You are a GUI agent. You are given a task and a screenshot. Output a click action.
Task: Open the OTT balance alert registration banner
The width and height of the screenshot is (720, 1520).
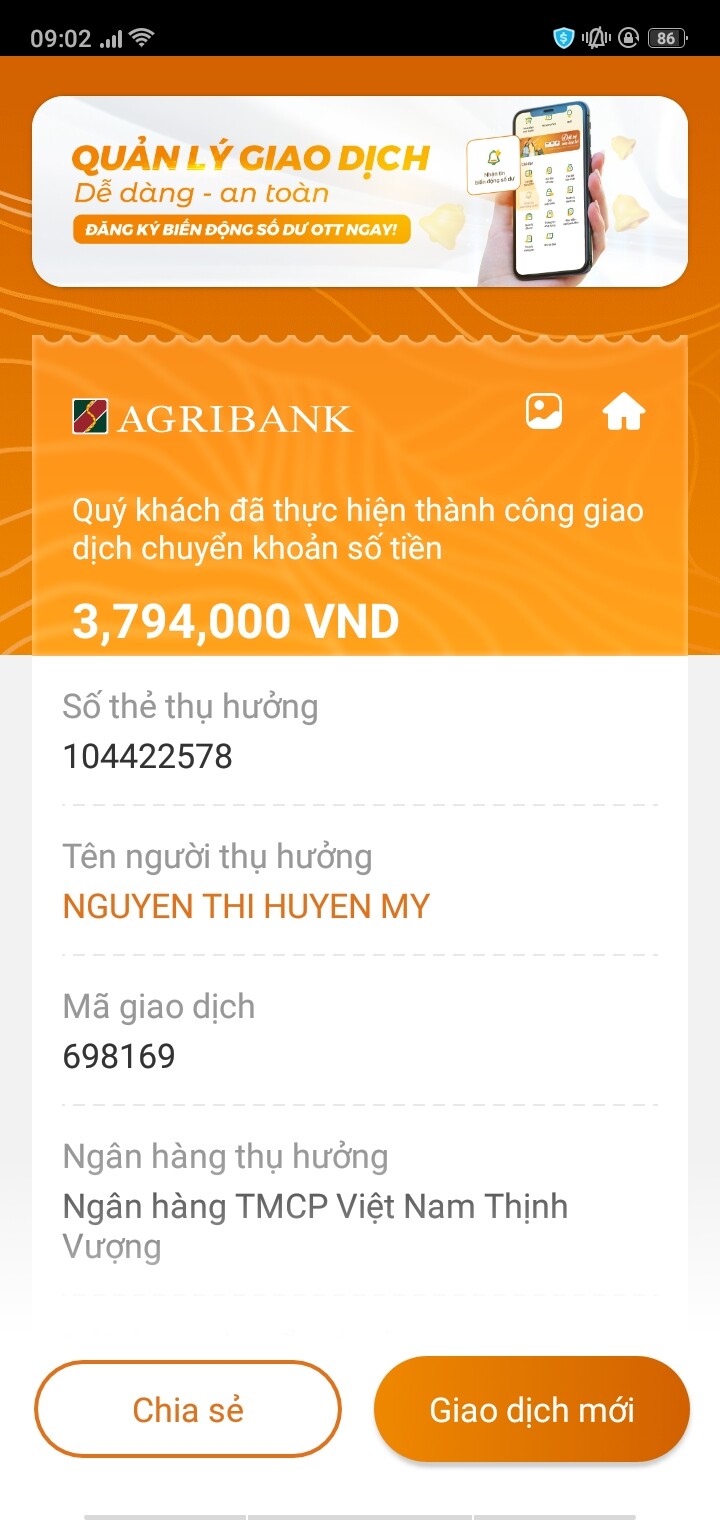(360, 191)
